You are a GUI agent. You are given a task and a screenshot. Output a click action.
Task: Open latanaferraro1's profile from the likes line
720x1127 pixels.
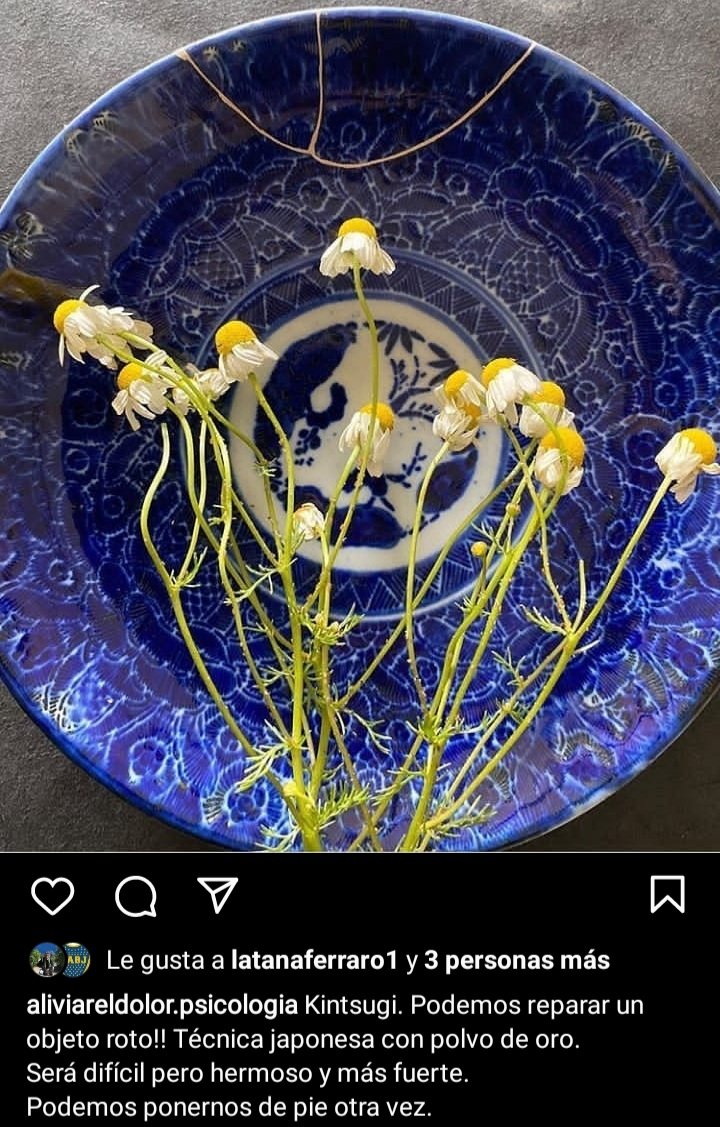315,961
